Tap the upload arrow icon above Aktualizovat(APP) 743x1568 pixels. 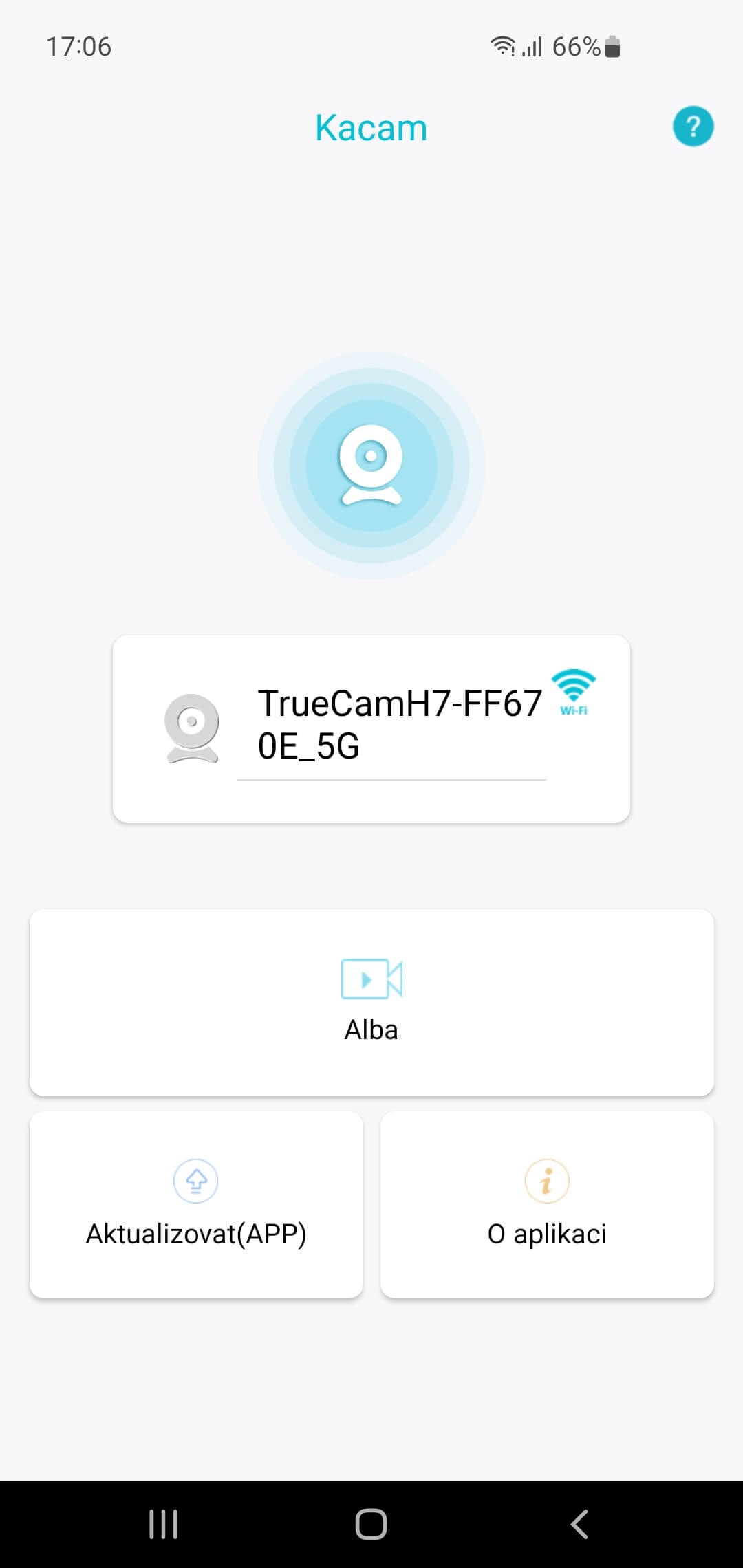[195, 1180]
